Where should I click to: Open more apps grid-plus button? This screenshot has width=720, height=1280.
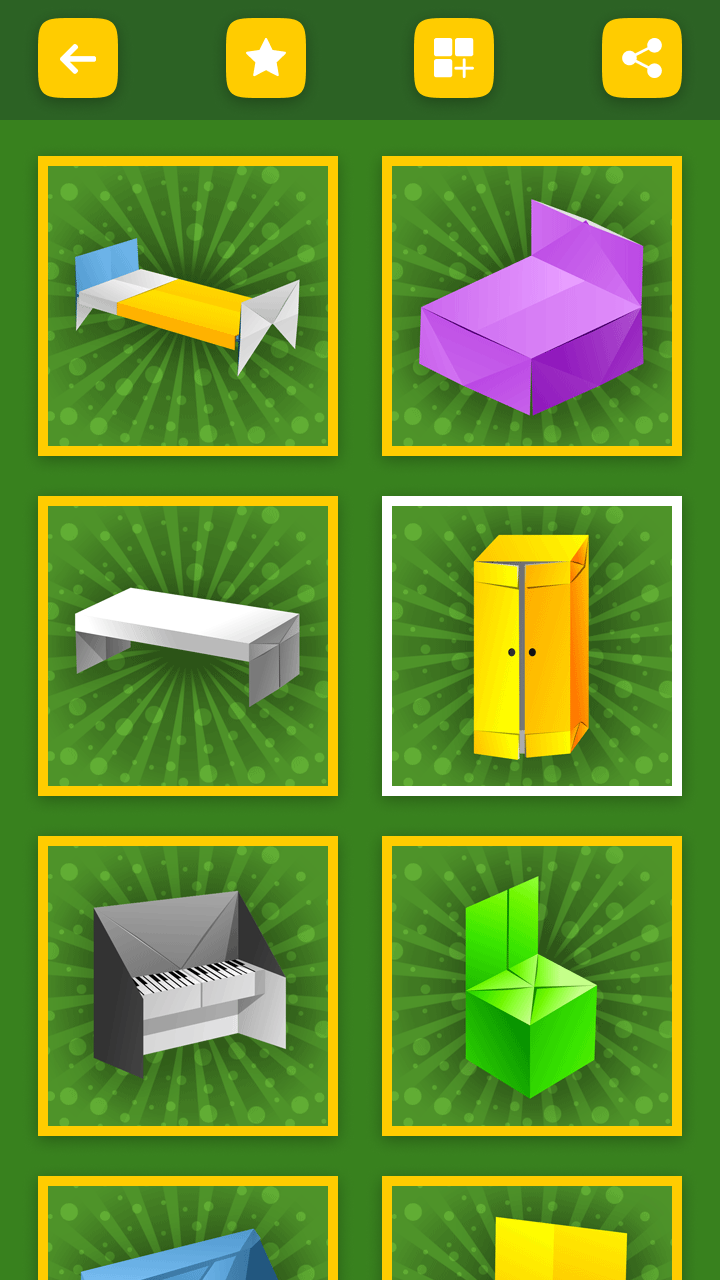click(454, 58)
